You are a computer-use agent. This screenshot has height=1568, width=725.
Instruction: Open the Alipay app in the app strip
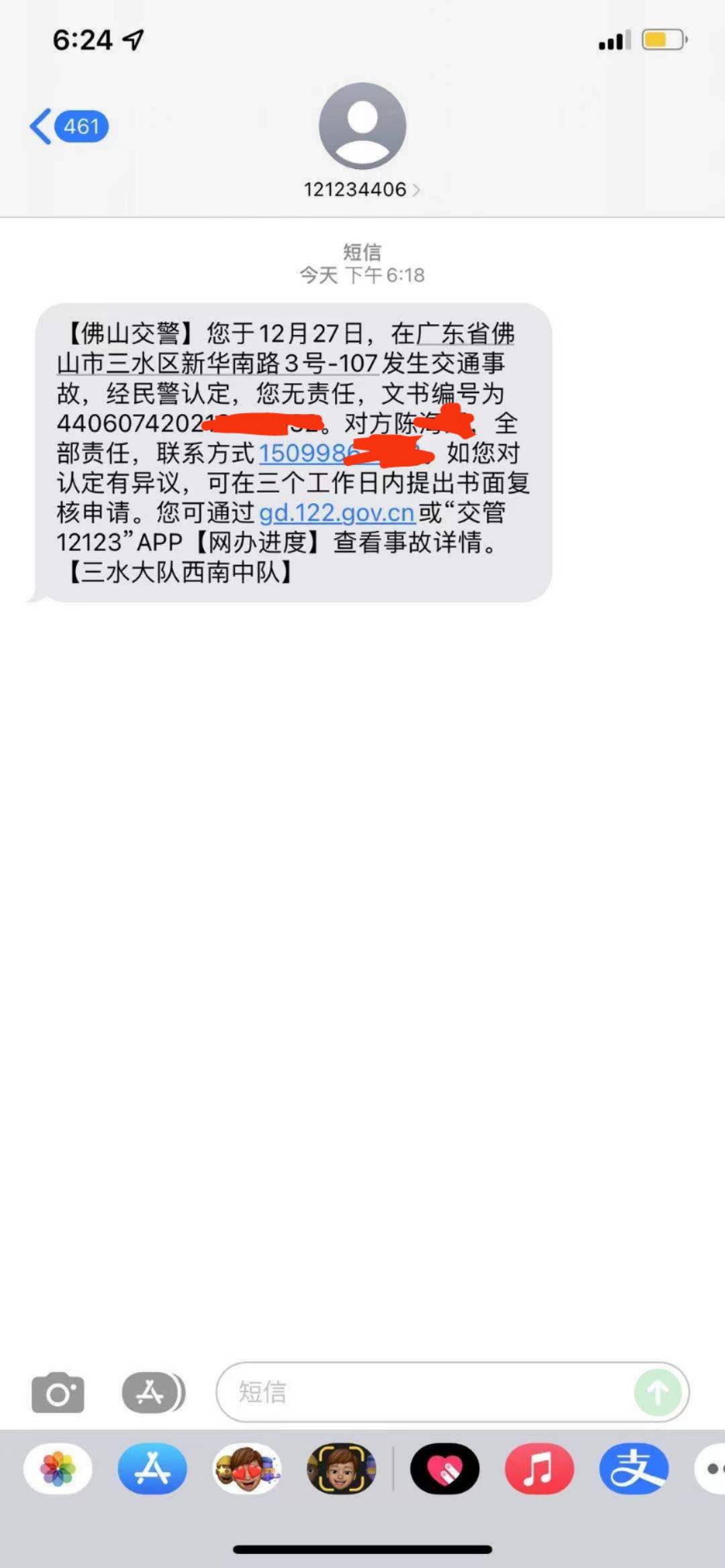634,1469
